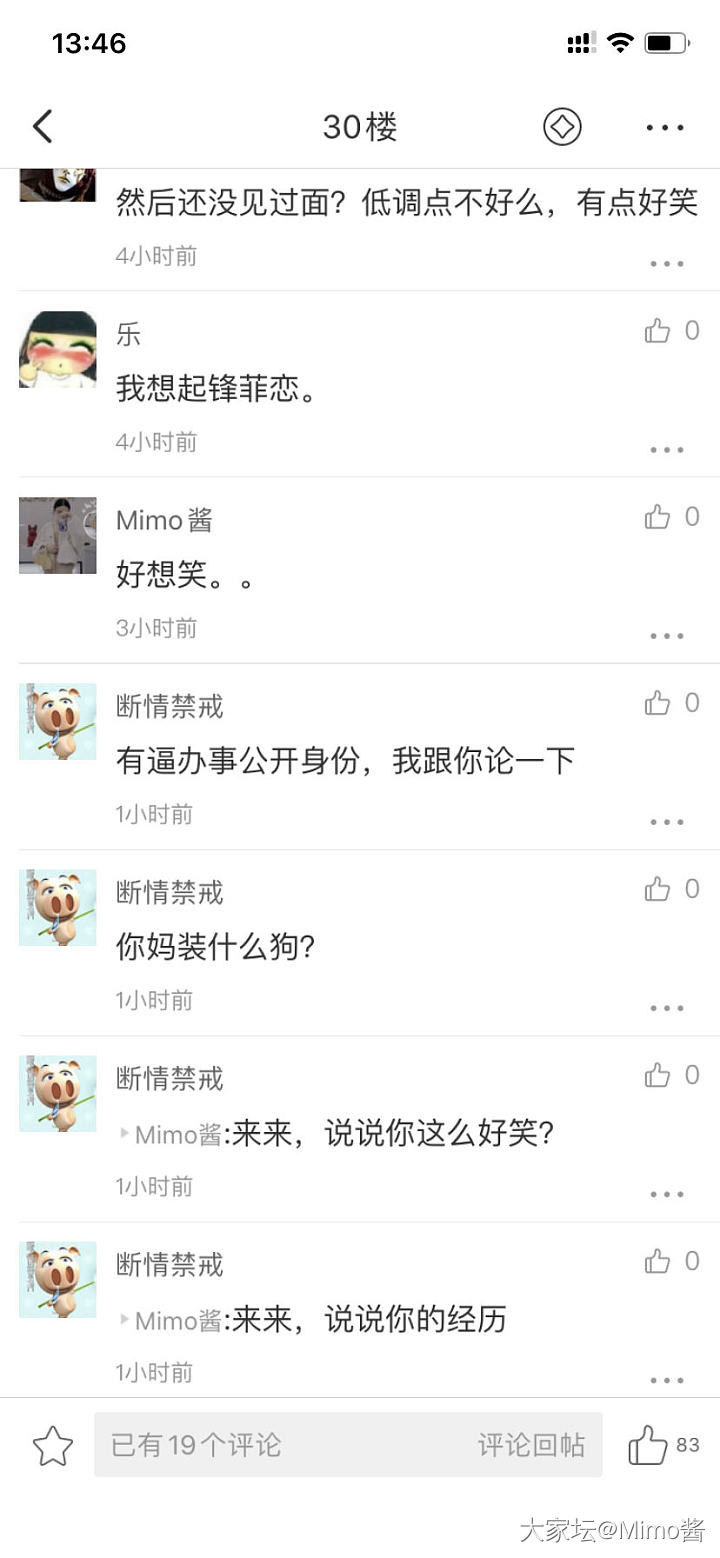
Task: Open more options on 说说你的经历 reply
Action: [666, 1380]
